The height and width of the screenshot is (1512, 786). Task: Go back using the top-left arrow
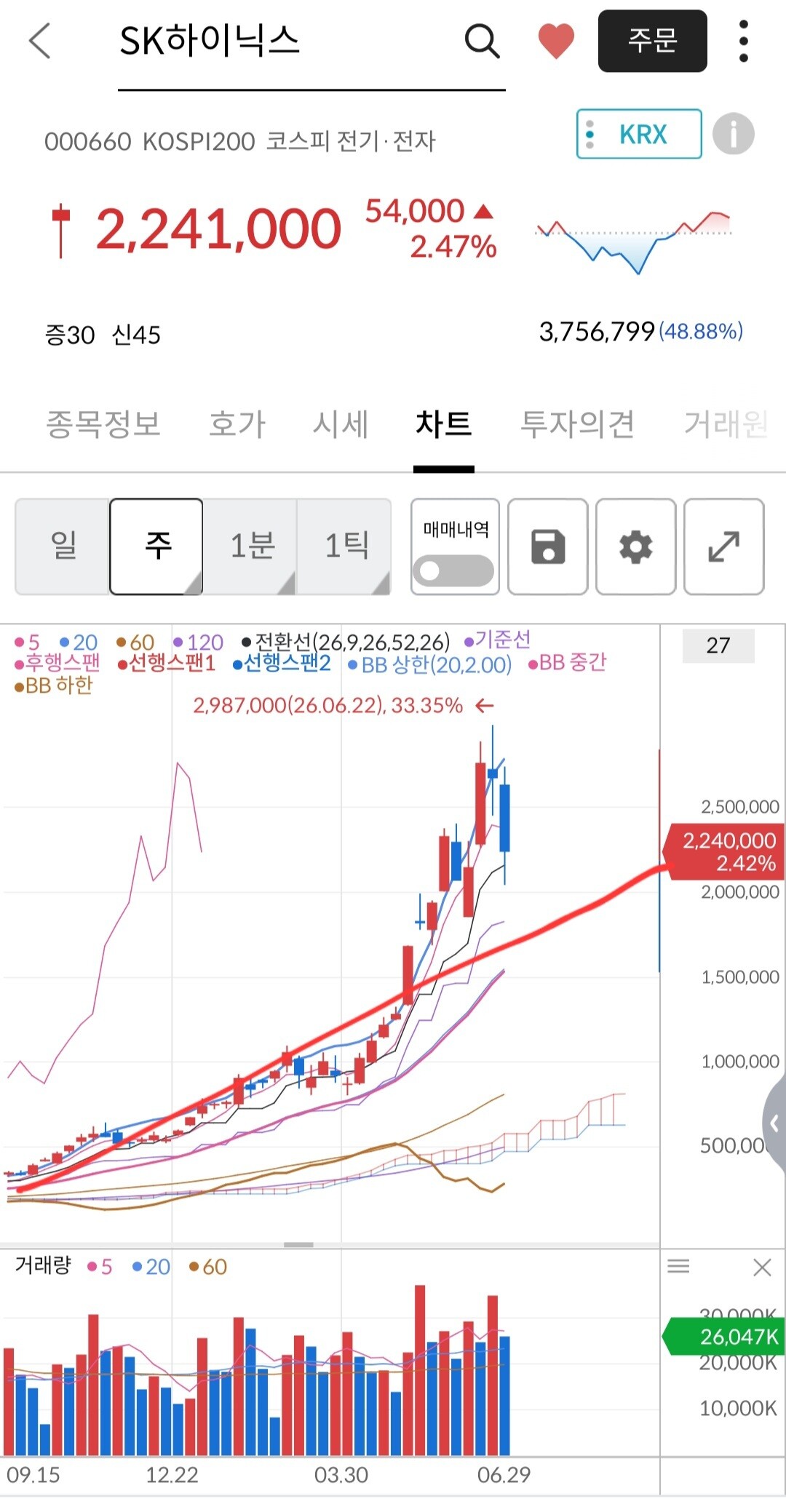coord(40,41)
